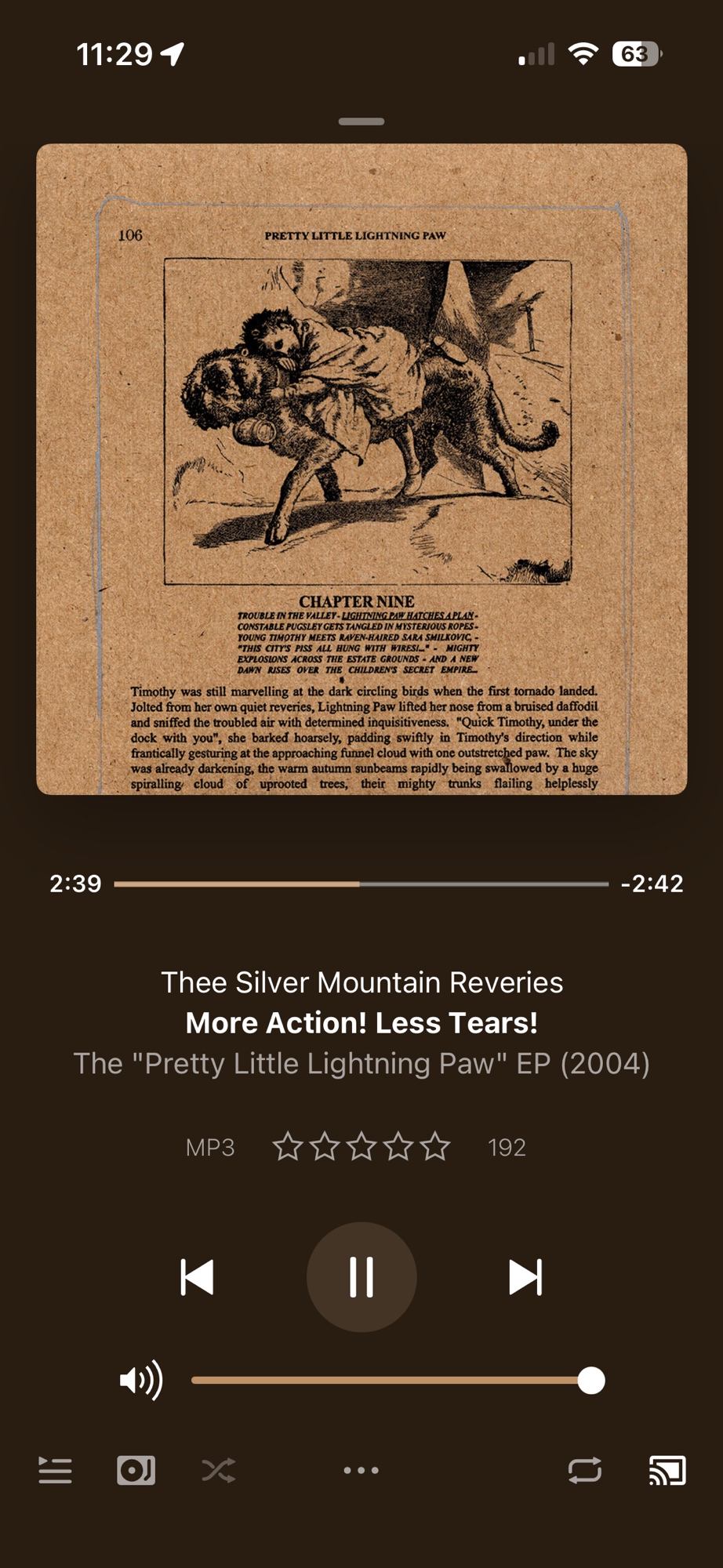Open the play queue list

click(55, 1471)
